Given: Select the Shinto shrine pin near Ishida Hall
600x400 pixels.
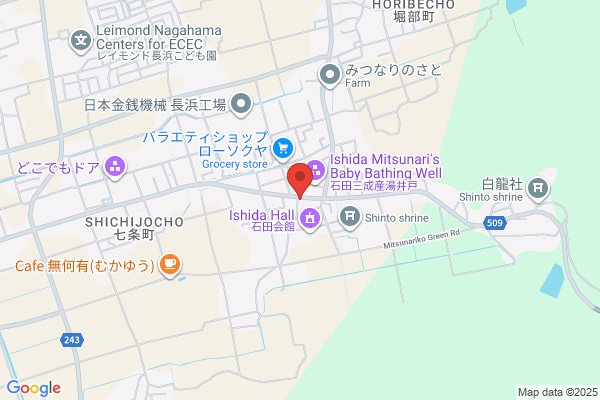Looking at the screenshot, I should click(x=350, y=218).
